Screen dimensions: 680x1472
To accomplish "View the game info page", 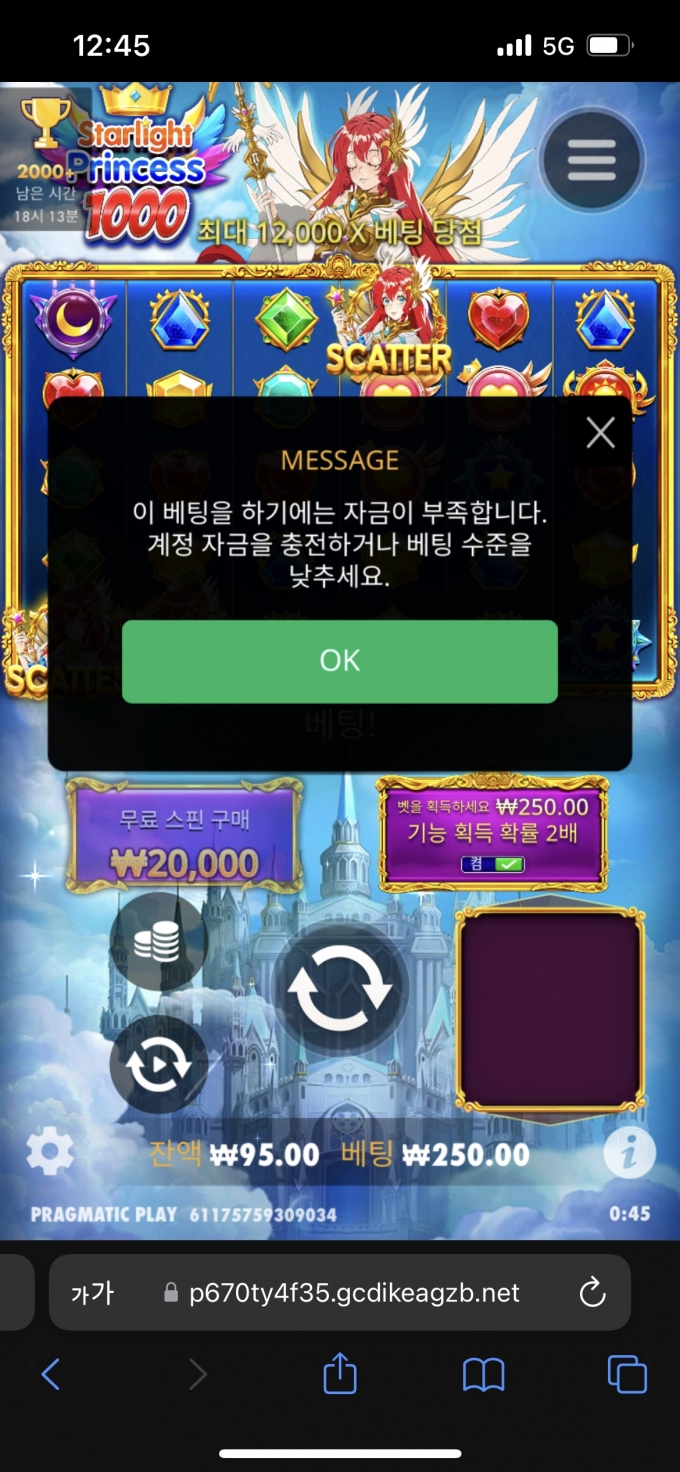I will coord(629,1154).
